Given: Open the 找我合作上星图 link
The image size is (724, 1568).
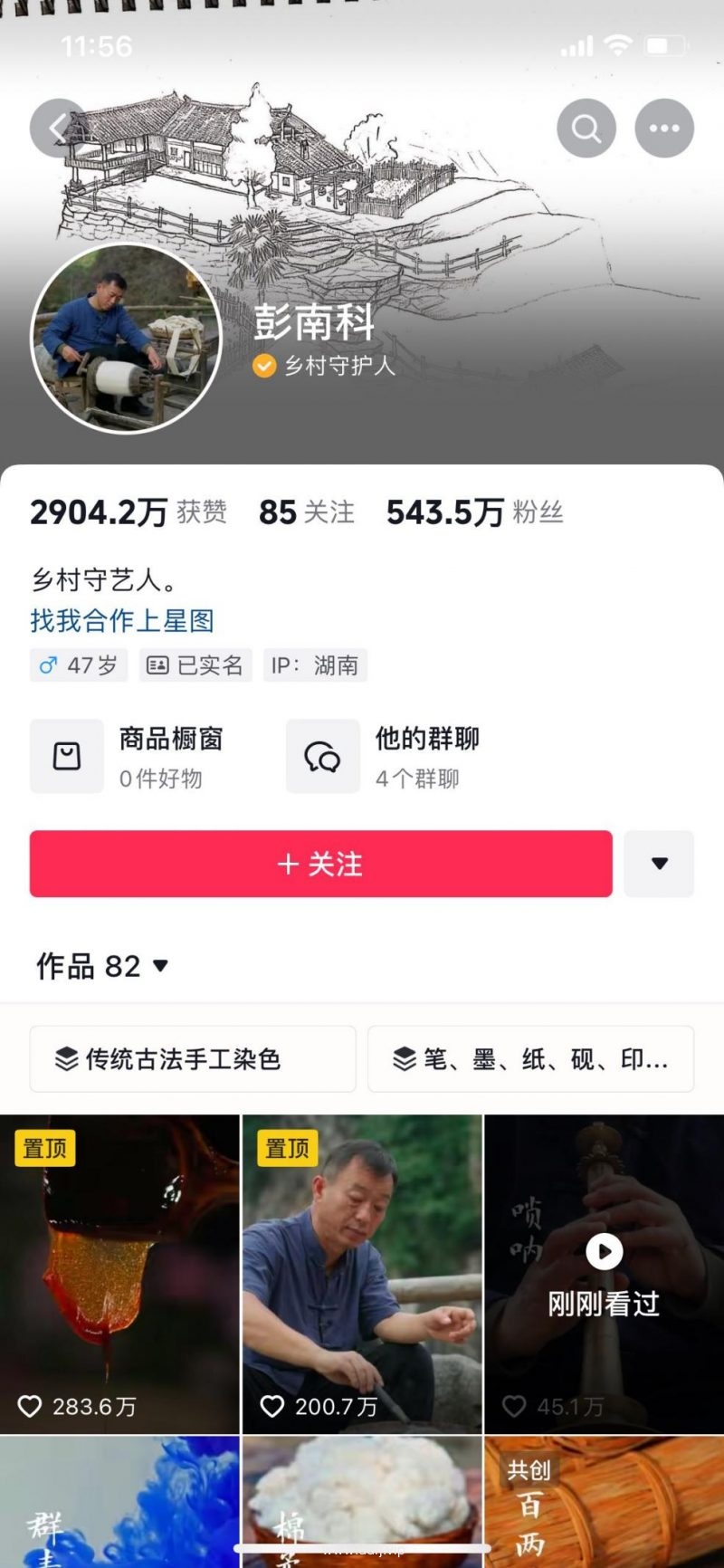Looking at the screenshot, I should coord(122,621).
